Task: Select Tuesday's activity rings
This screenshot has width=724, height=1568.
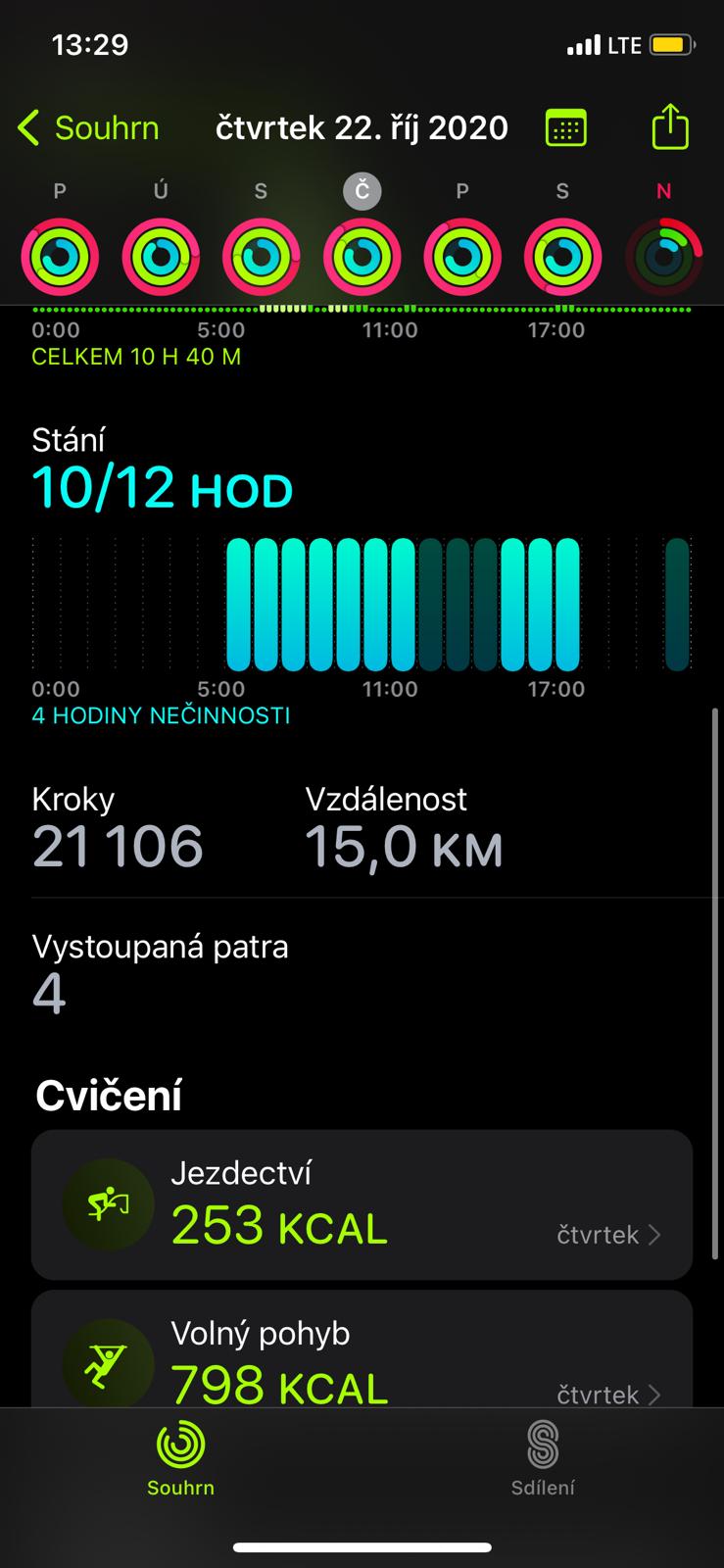Action: coord(161,258)
